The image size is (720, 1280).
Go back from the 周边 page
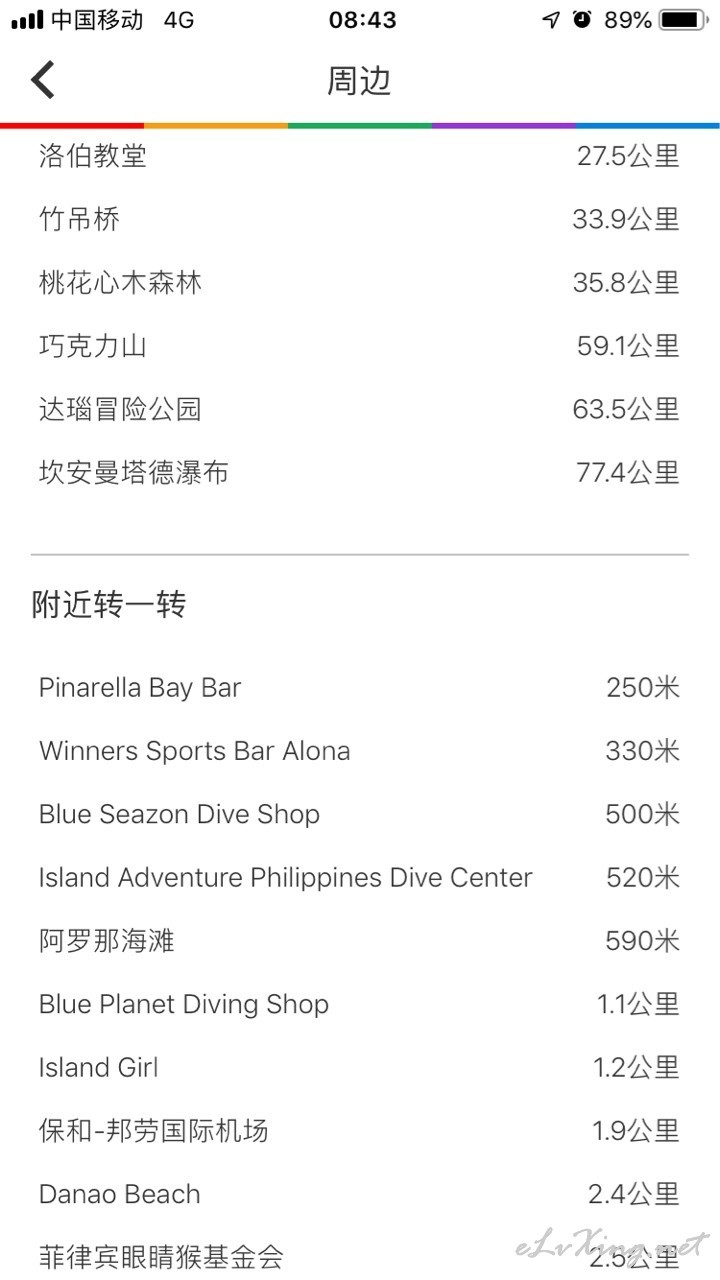pyautogui.click(x=43, y=80)
